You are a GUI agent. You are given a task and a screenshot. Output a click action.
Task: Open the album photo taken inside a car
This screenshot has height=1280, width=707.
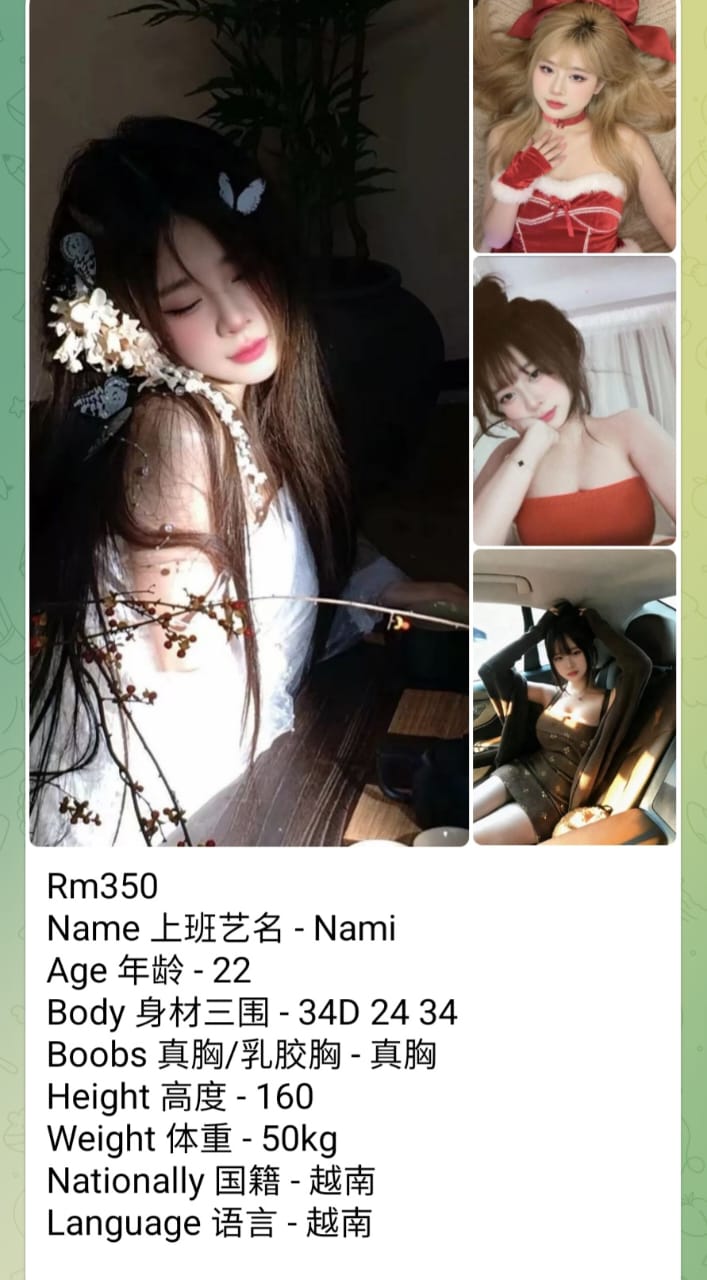point(574,697)
